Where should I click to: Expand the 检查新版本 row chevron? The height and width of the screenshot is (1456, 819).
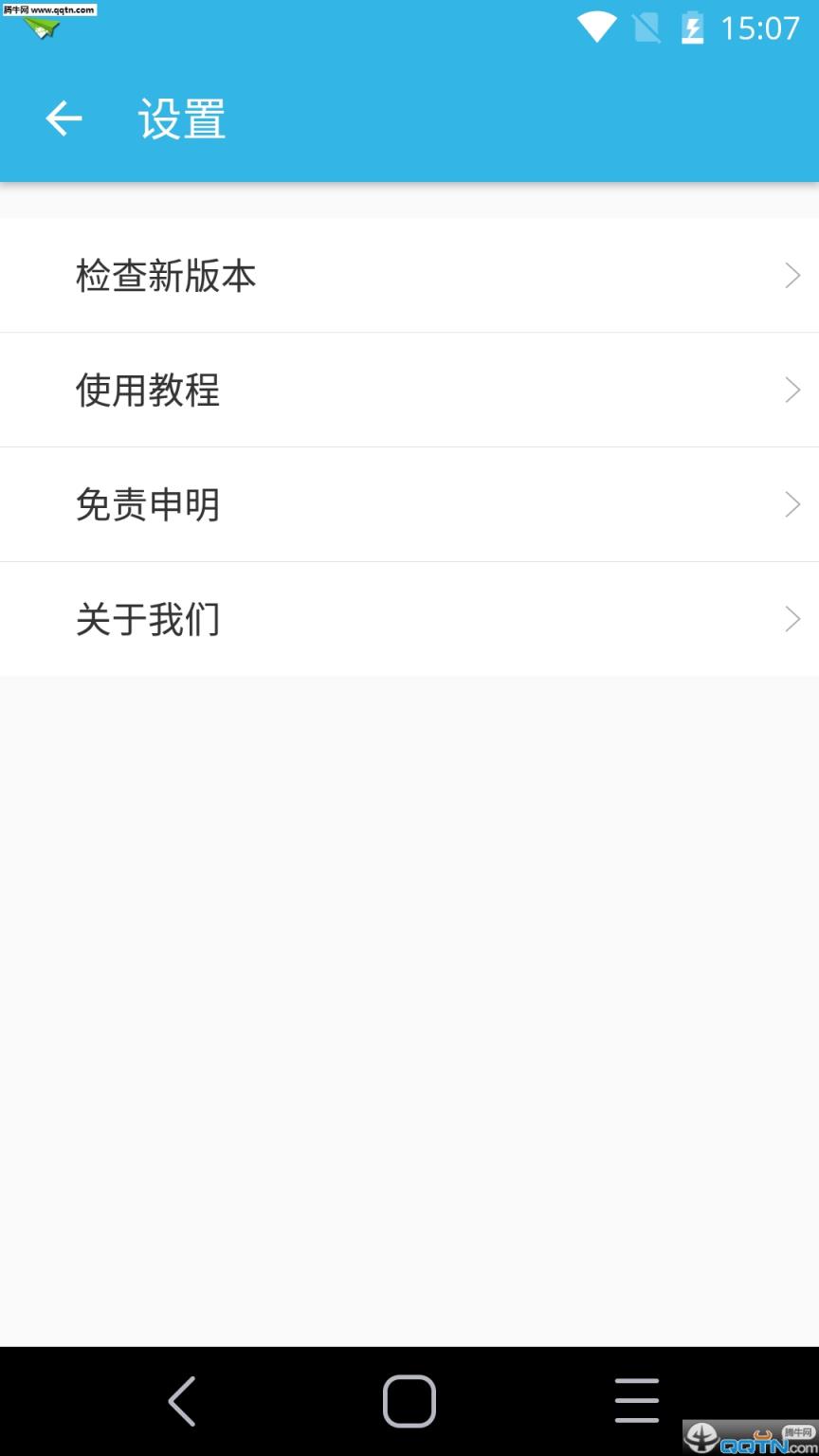(x=792, y=275)
